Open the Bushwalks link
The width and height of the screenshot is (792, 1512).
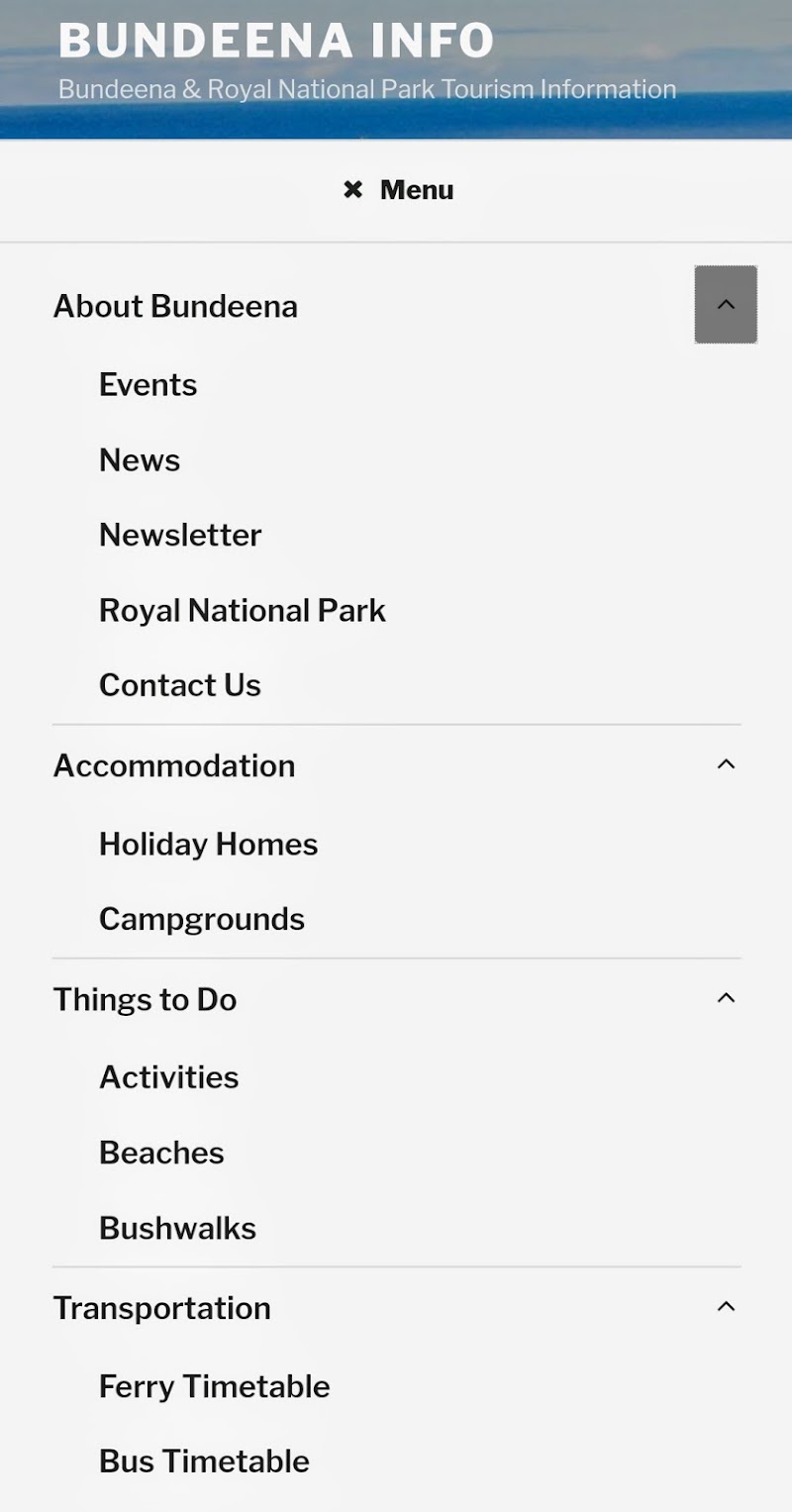(178, 1229)
